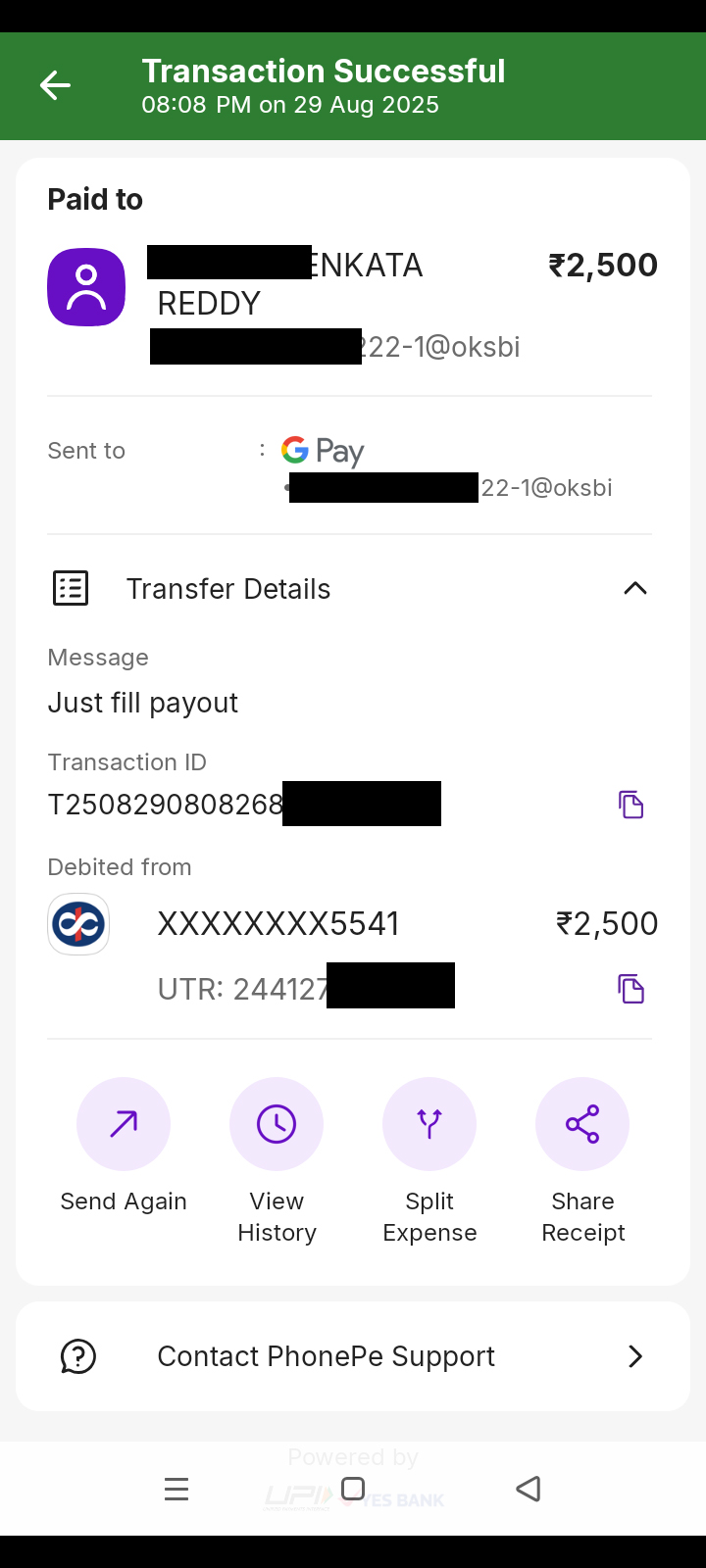The height and width of the screenshot is (1568, 706).
Task: Select Split Expense
Action: click(429, 1124)
